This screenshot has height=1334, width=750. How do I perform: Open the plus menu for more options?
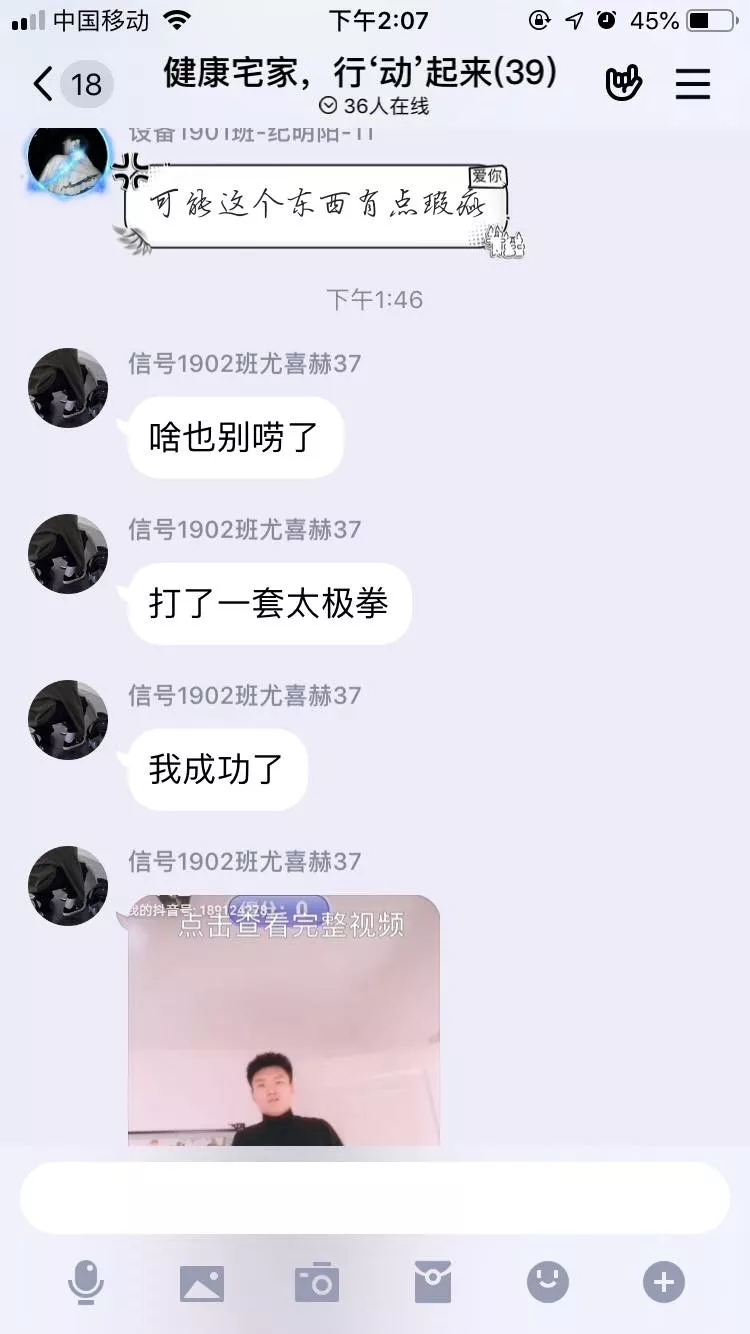point(664,1282)
